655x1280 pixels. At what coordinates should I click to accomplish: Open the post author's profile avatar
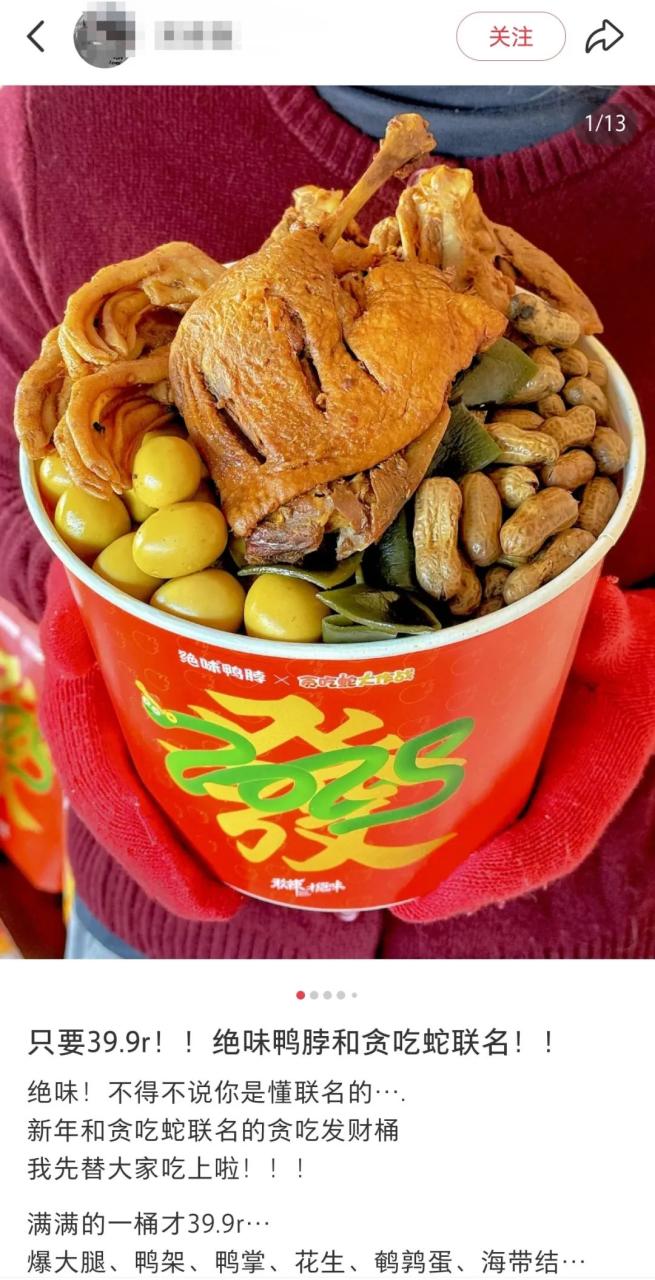(104, 37)
